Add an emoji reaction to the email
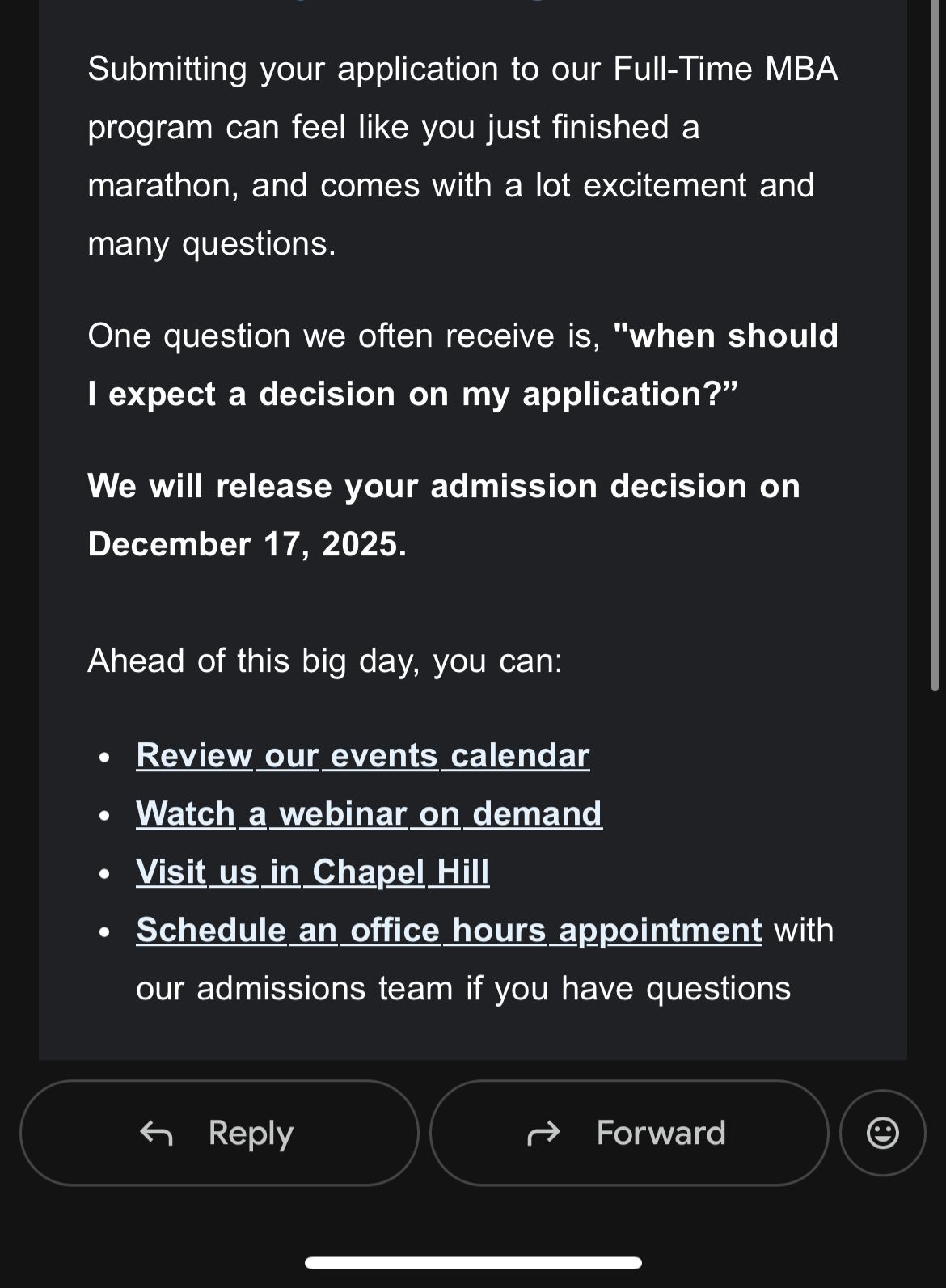This screenshot has height=1288, width=946. pyautogui.click(x=882, y=1133)
